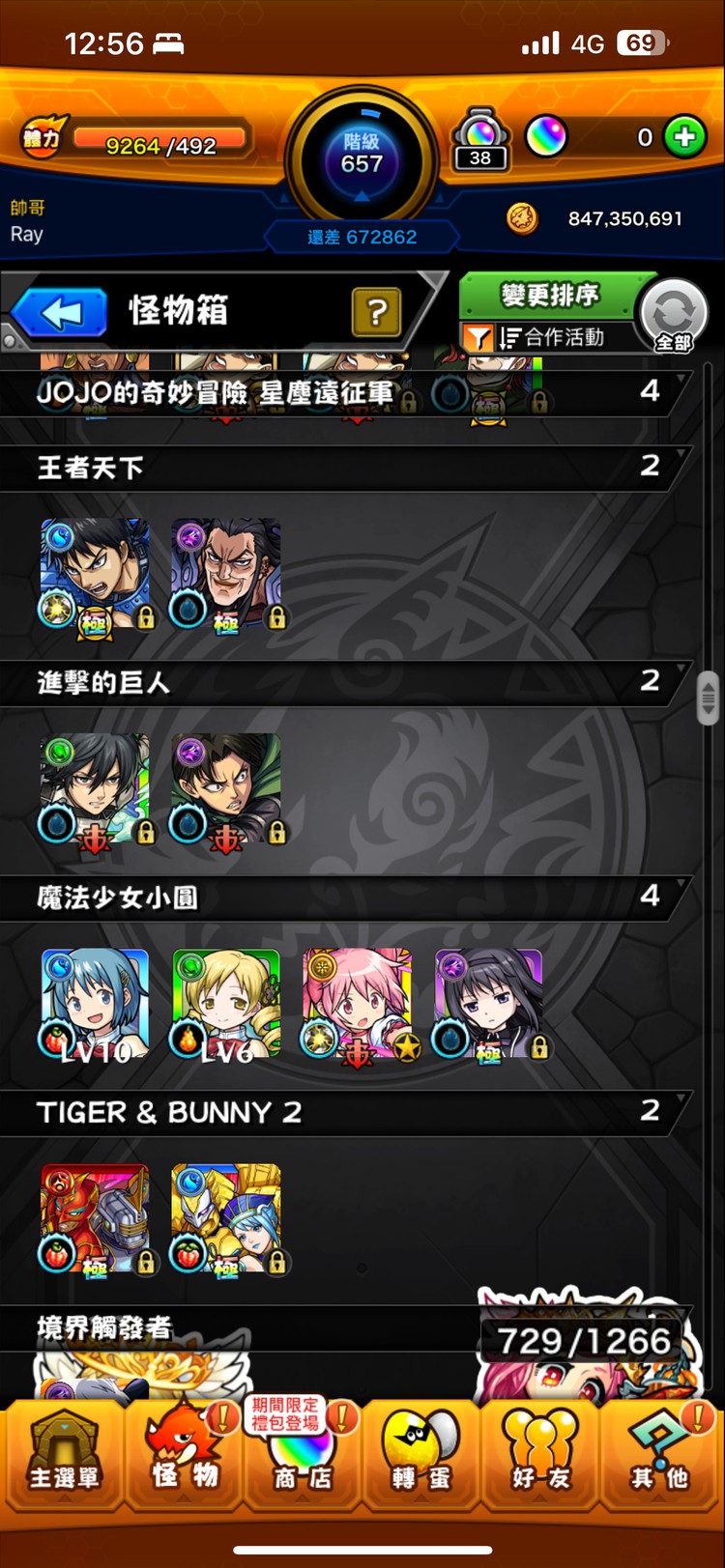Collapse the 王者天下 section header
Viewport: 725px width, 1568px height.
[x=346, y=468]
